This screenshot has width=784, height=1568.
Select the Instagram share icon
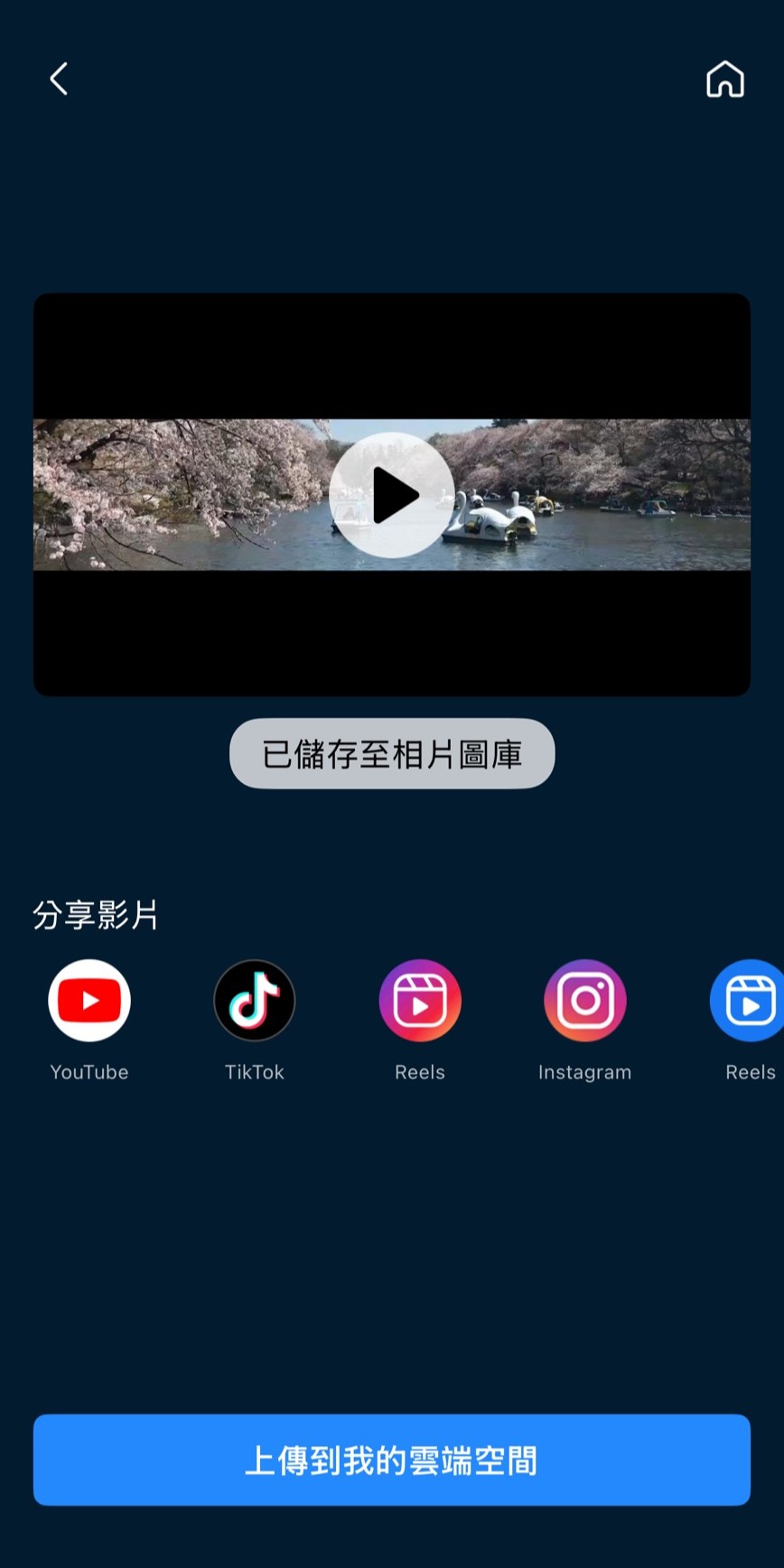pyautogui.click(x=584, y=1000)
